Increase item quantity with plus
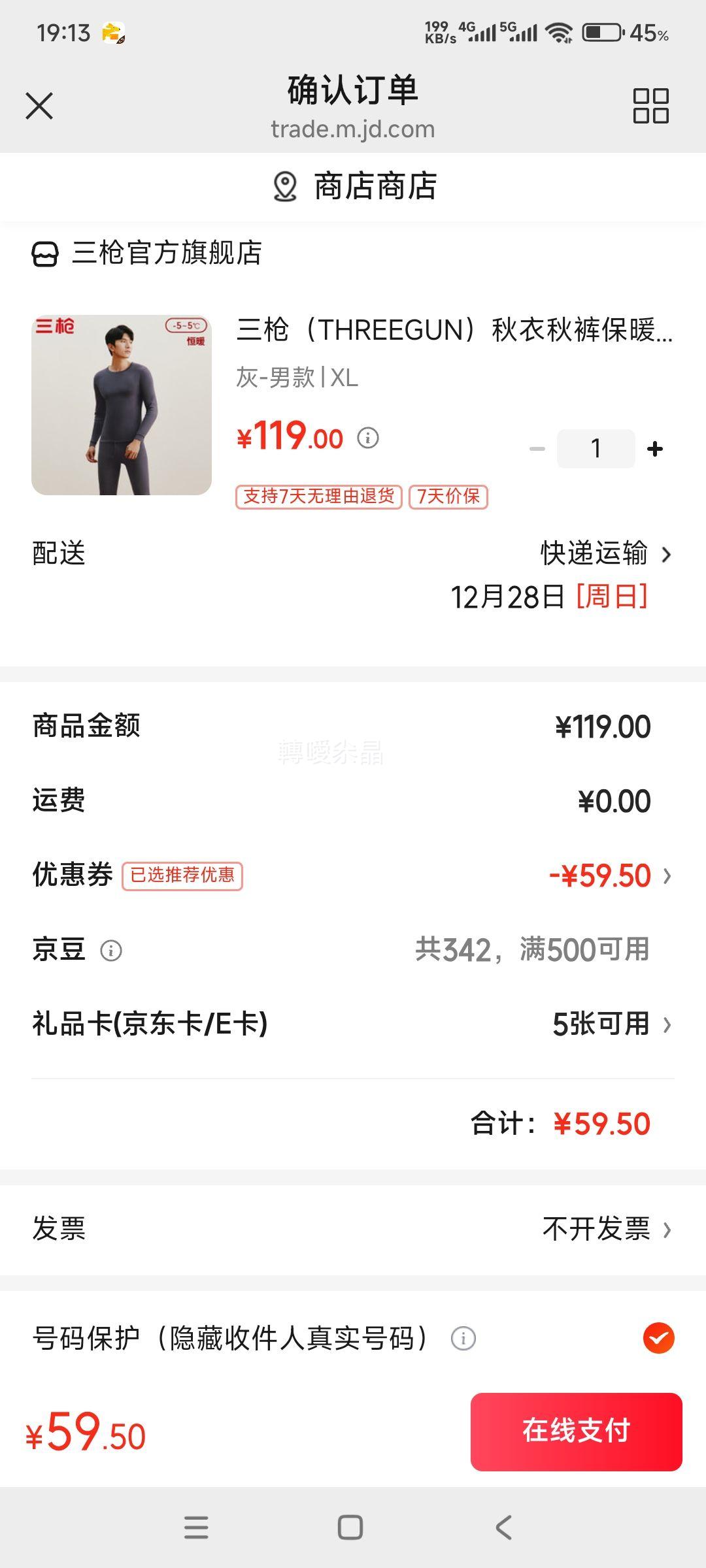 [x=655, y=449]
